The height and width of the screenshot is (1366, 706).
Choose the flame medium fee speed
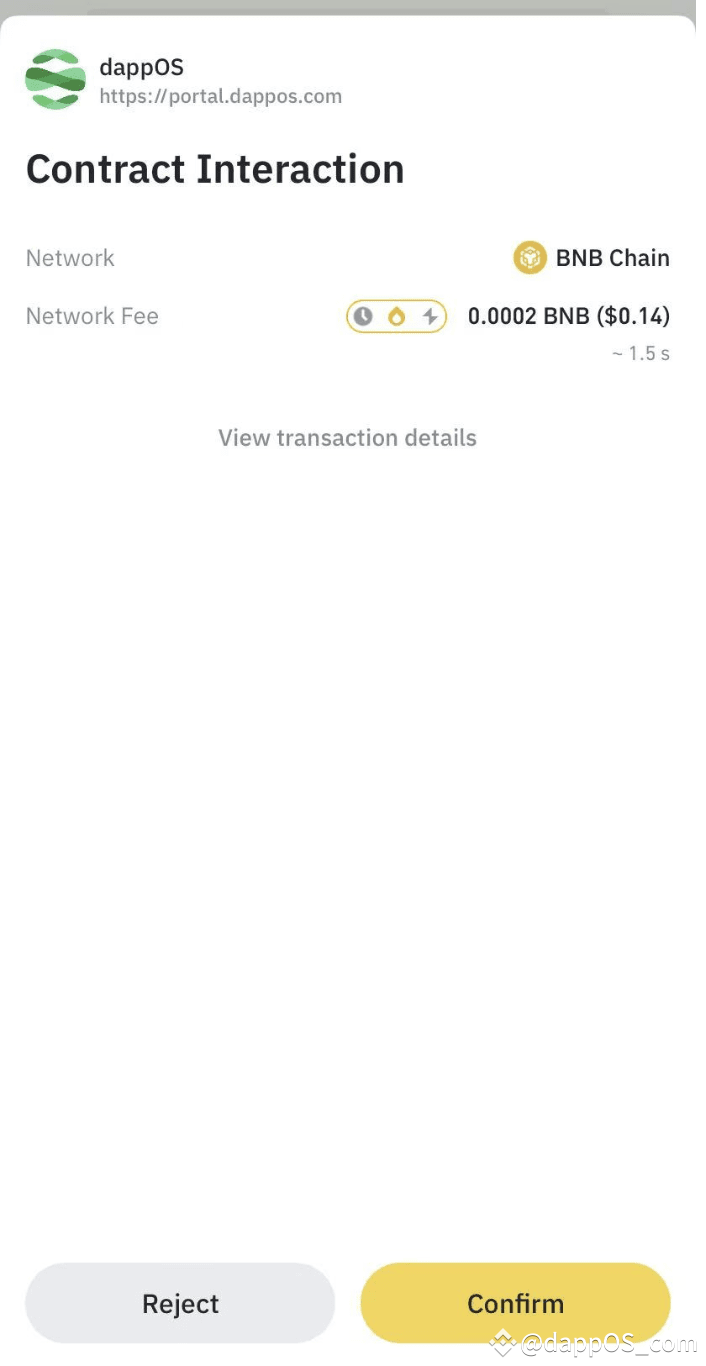(x=397, y=317)
